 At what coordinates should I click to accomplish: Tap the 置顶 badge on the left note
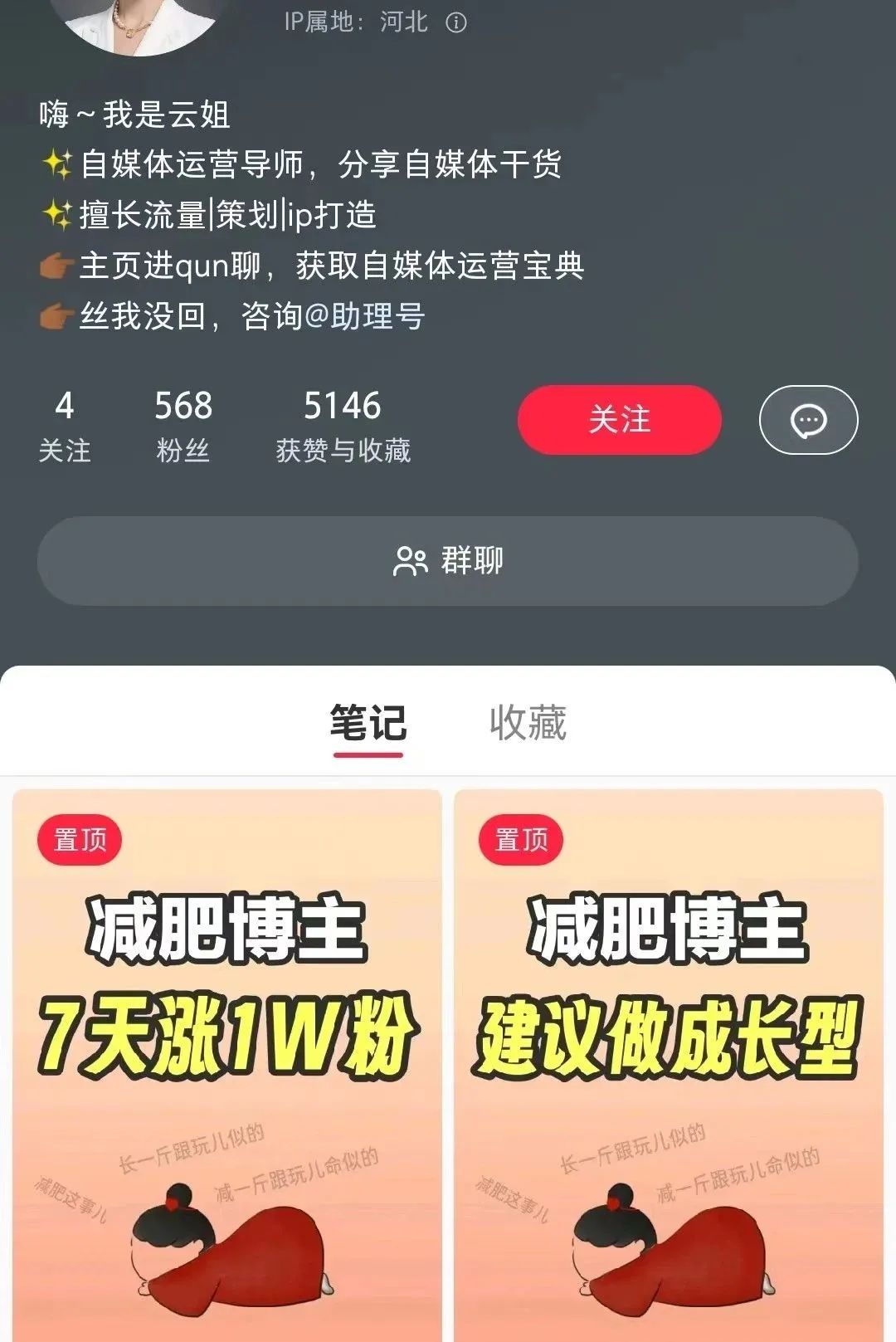(78, 841)
